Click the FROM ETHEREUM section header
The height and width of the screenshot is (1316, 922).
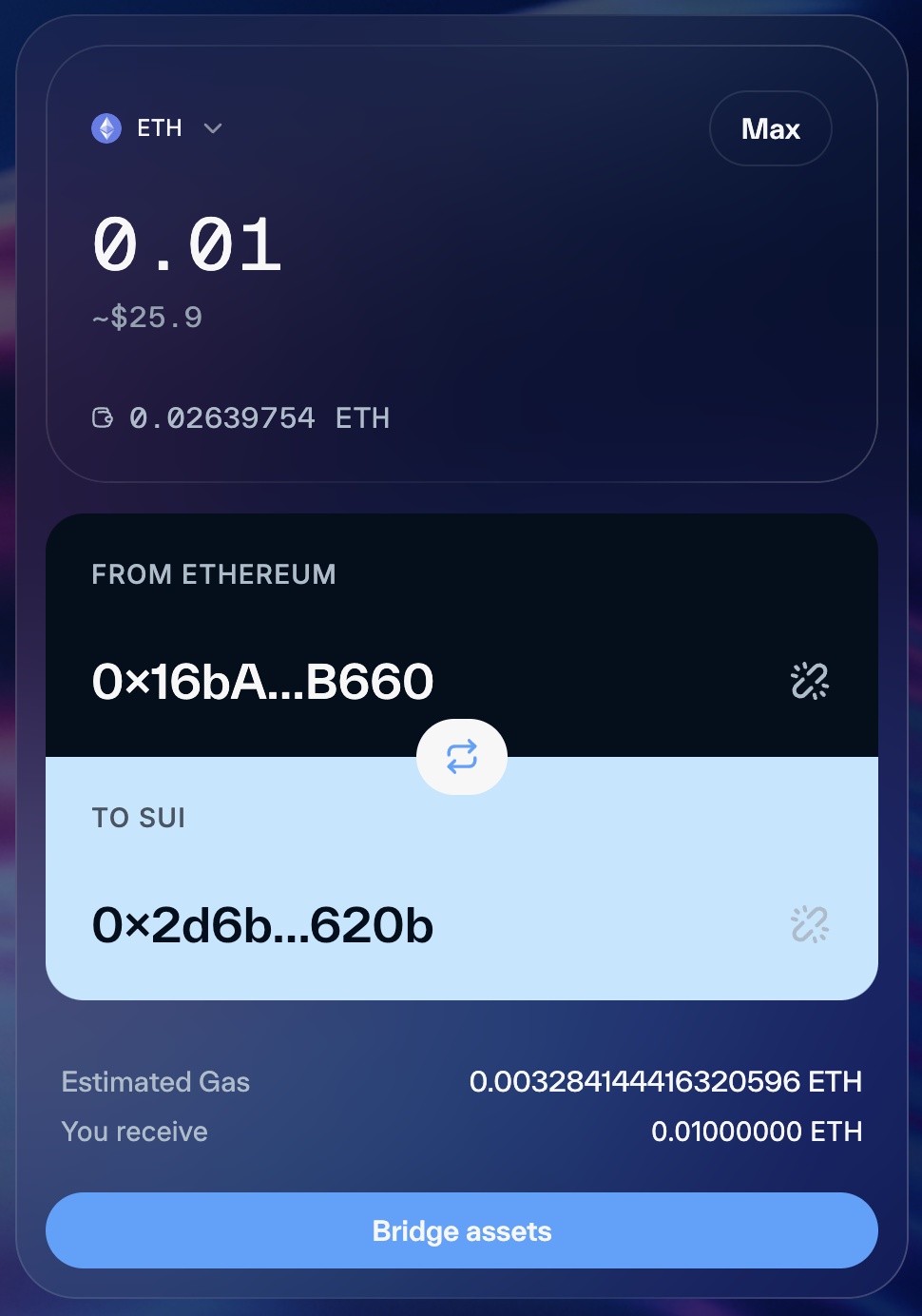(214, 574)
